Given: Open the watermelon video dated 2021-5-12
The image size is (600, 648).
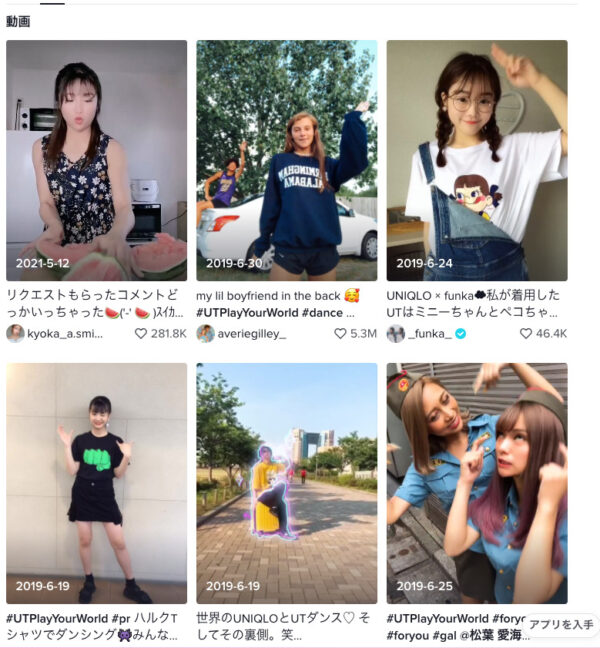Looking at the screenshot, I should tap(96, 160).
